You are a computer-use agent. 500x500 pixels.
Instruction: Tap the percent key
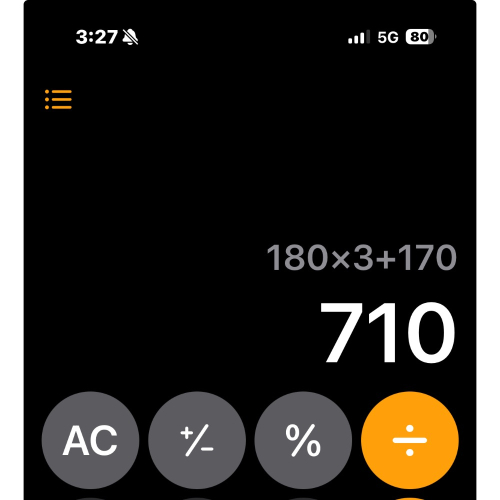303,440
